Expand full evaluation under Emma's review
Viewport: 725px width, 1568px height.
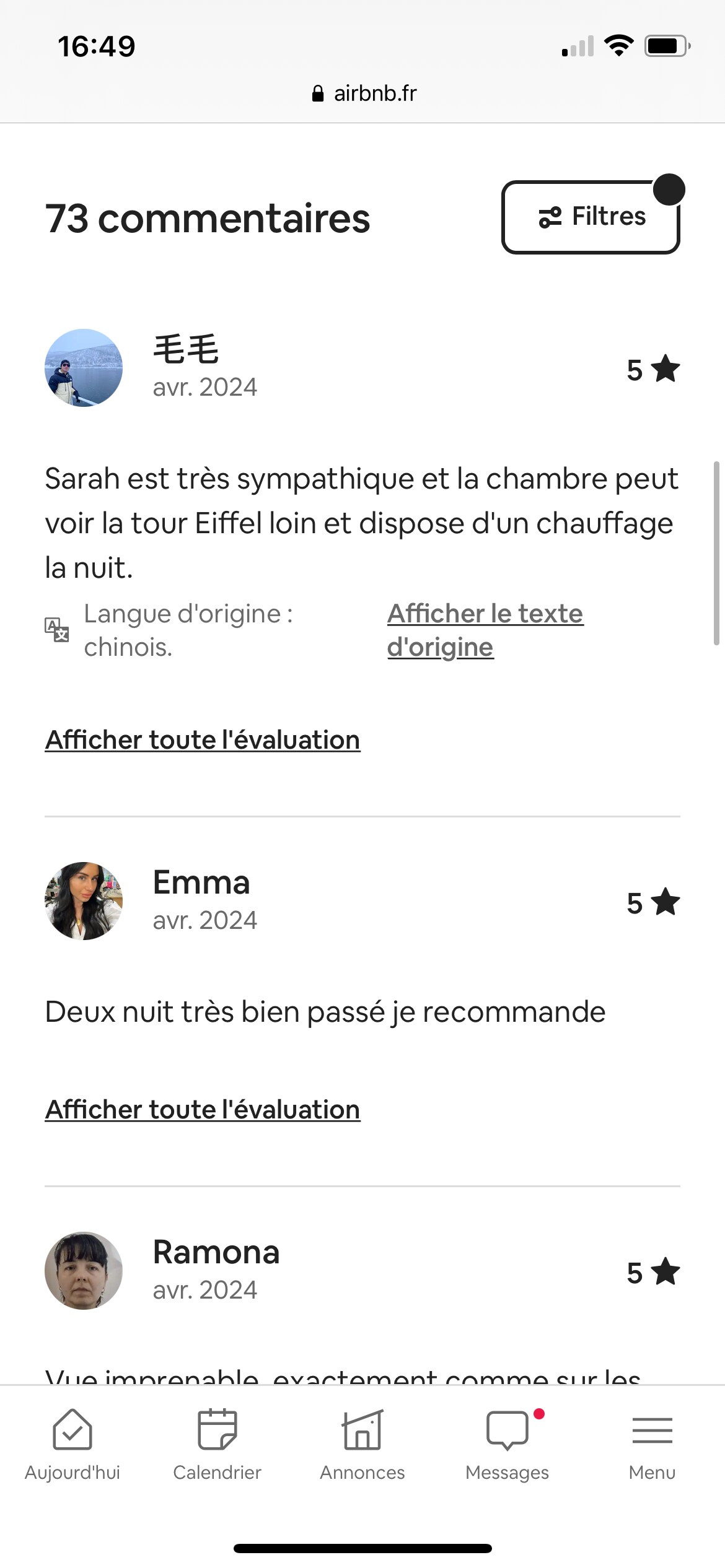pyautogui.click(x=203, y=1110)
